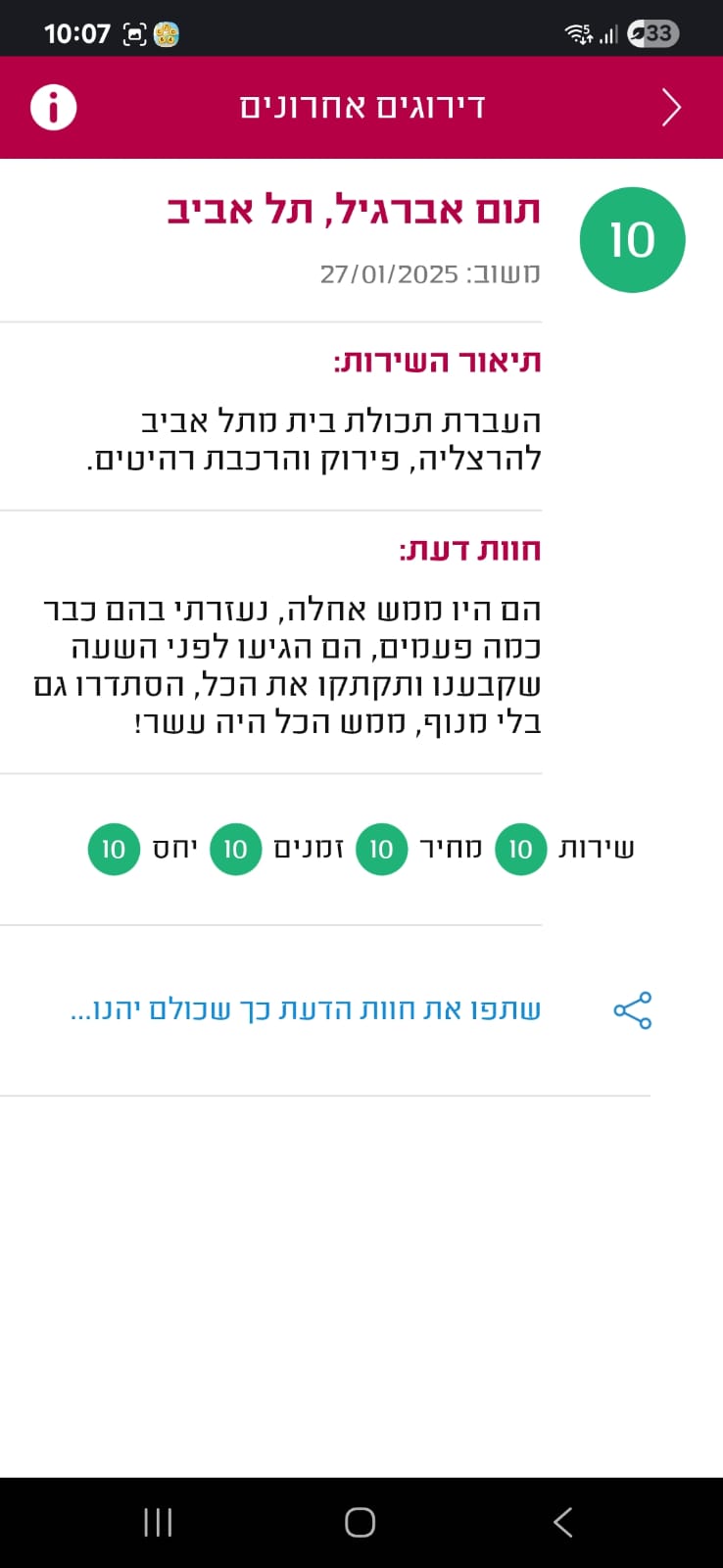Screen dimensions: 723x1568
Task: Share the review via the share icon
Action: pyautogui.click(x=633, y=1010)
